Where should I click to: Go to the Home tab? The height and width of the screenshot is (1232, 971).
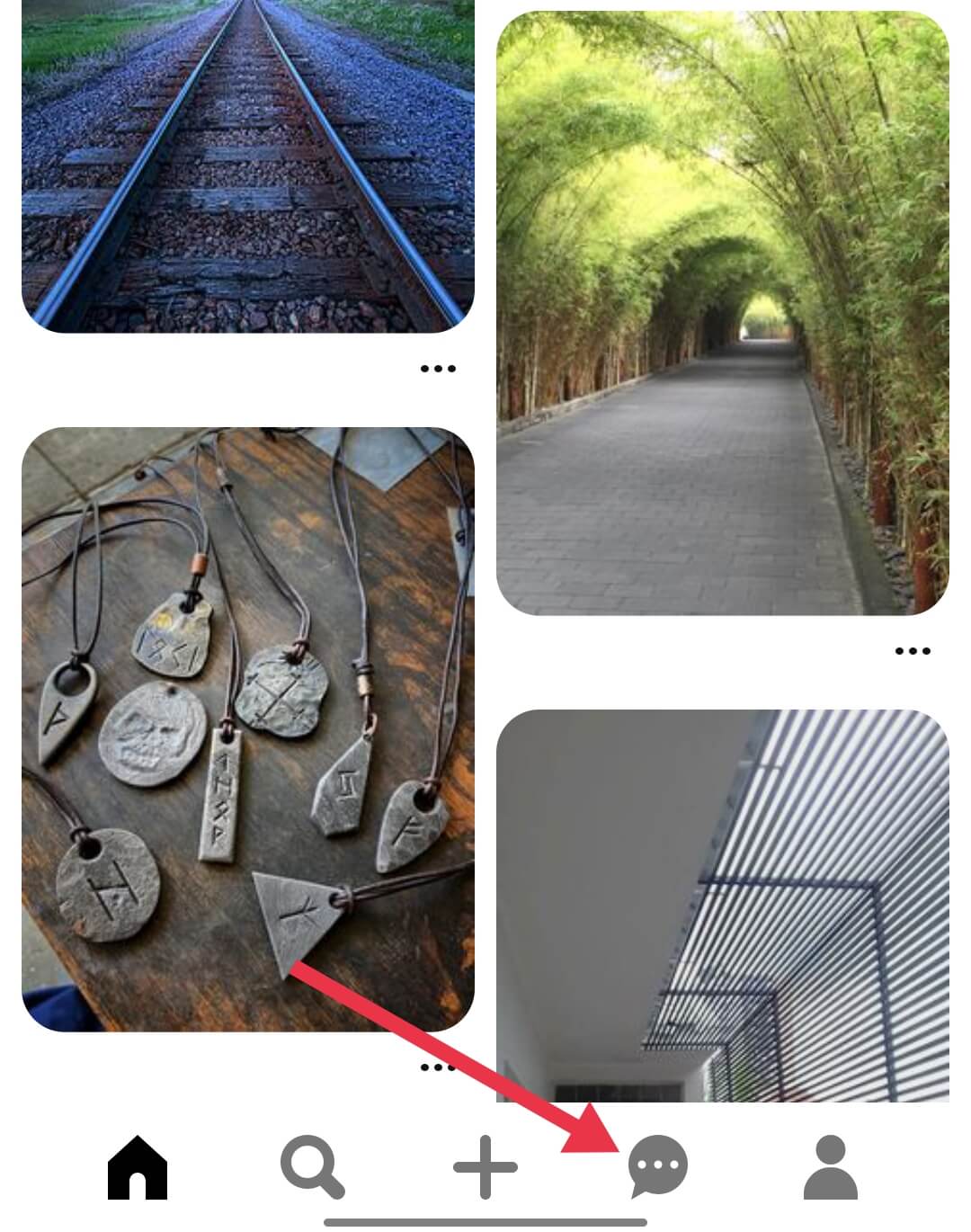coord(138,1167)
